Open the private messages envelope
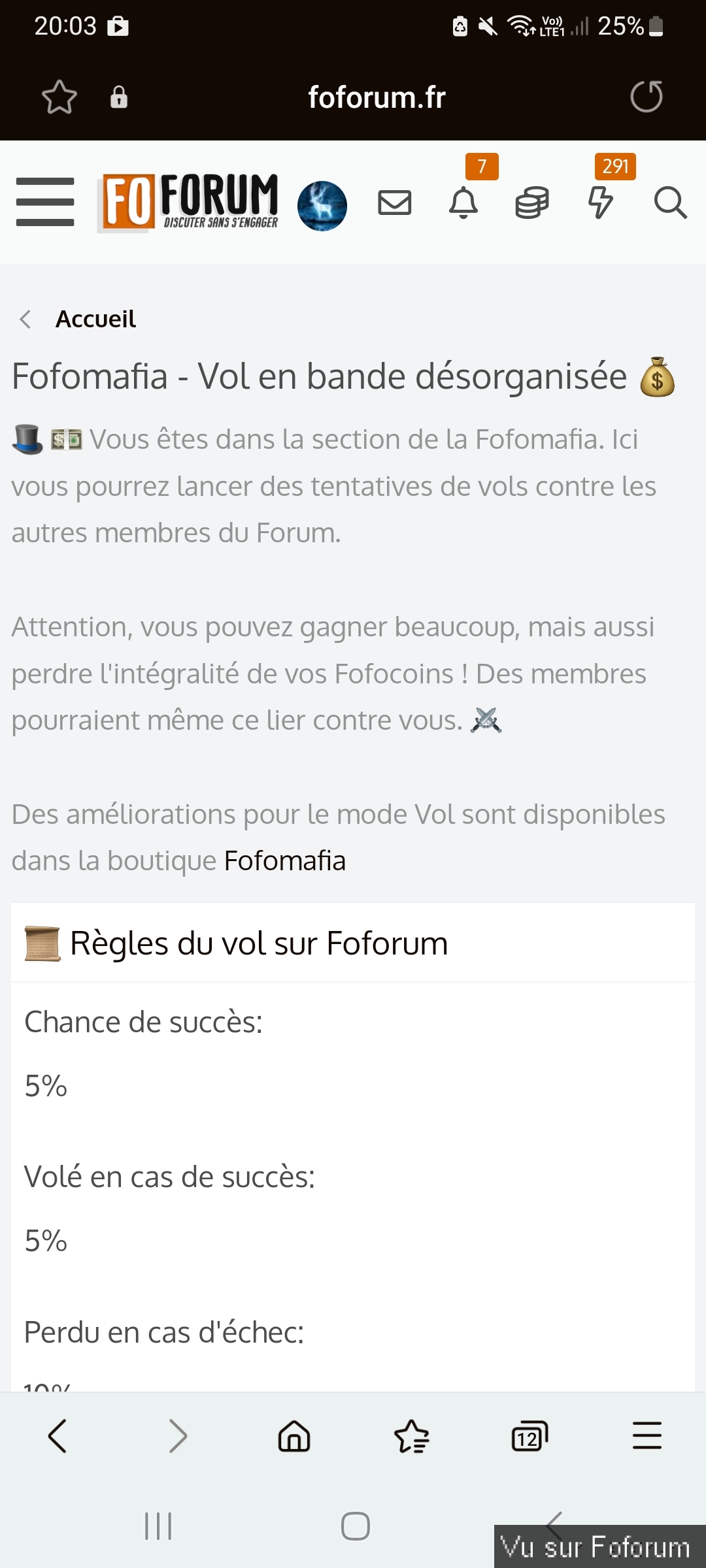 395,203
